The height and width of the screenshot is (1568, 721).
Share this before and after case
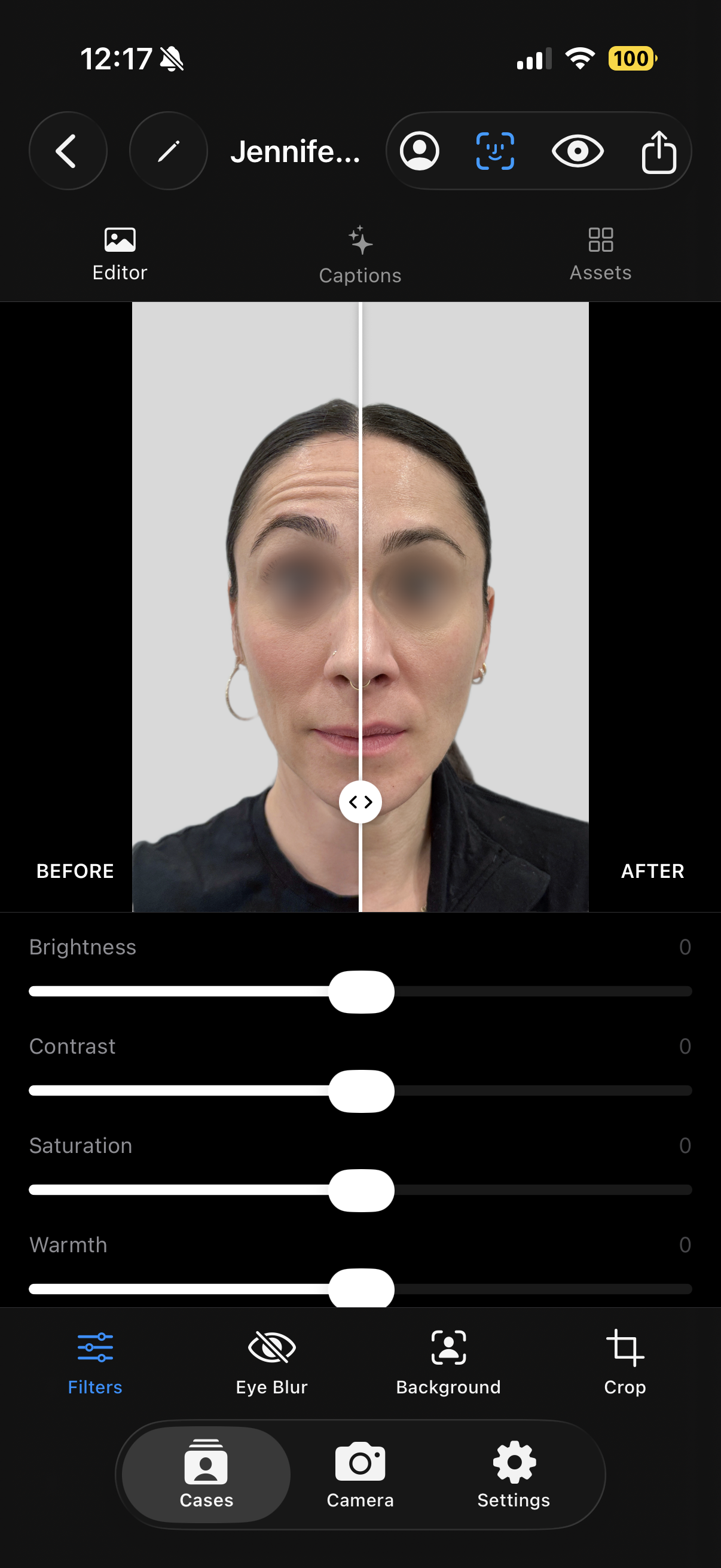(658, 152)
